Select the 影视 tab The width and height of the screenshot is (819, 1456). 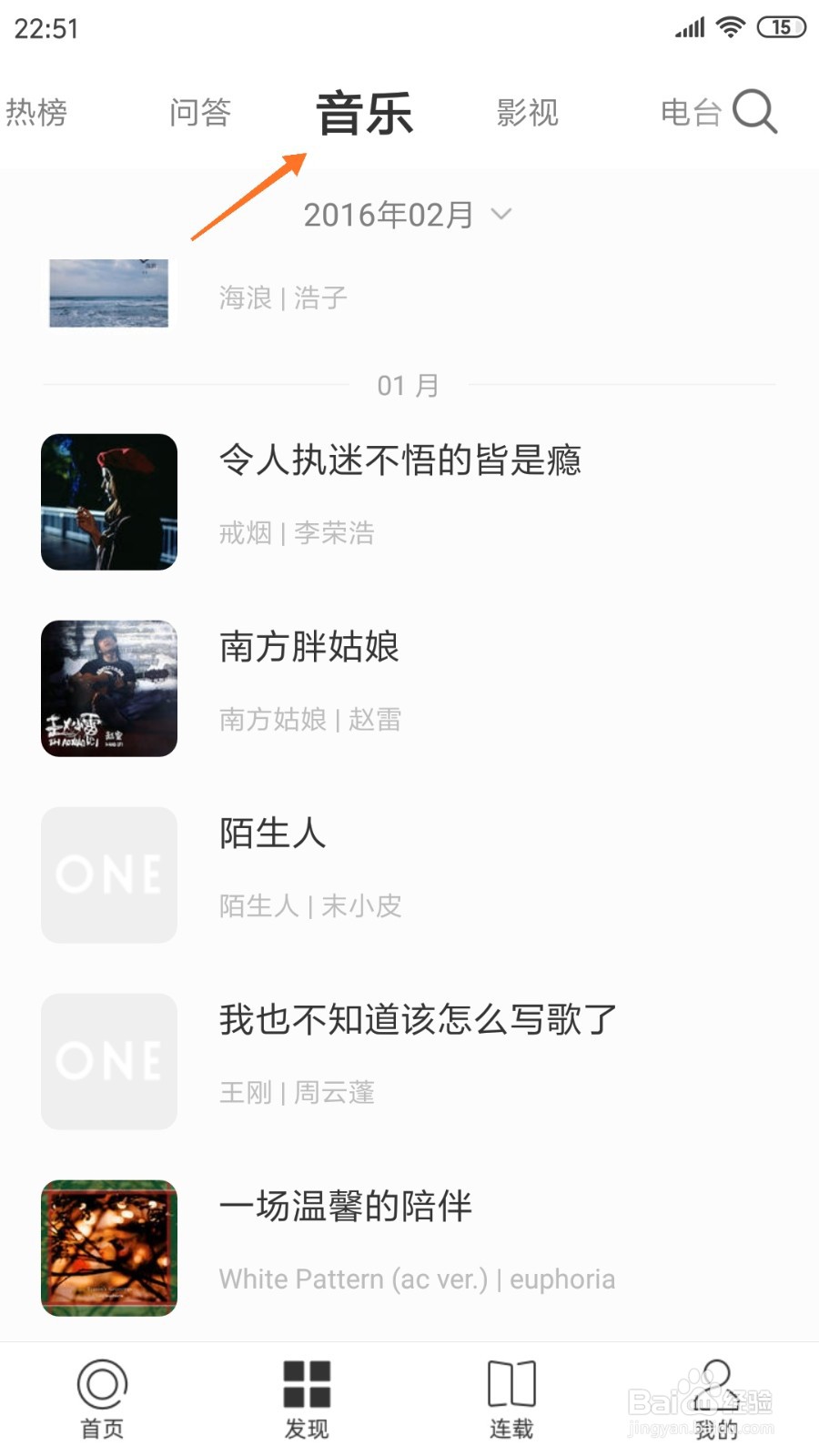coord(527,113)
